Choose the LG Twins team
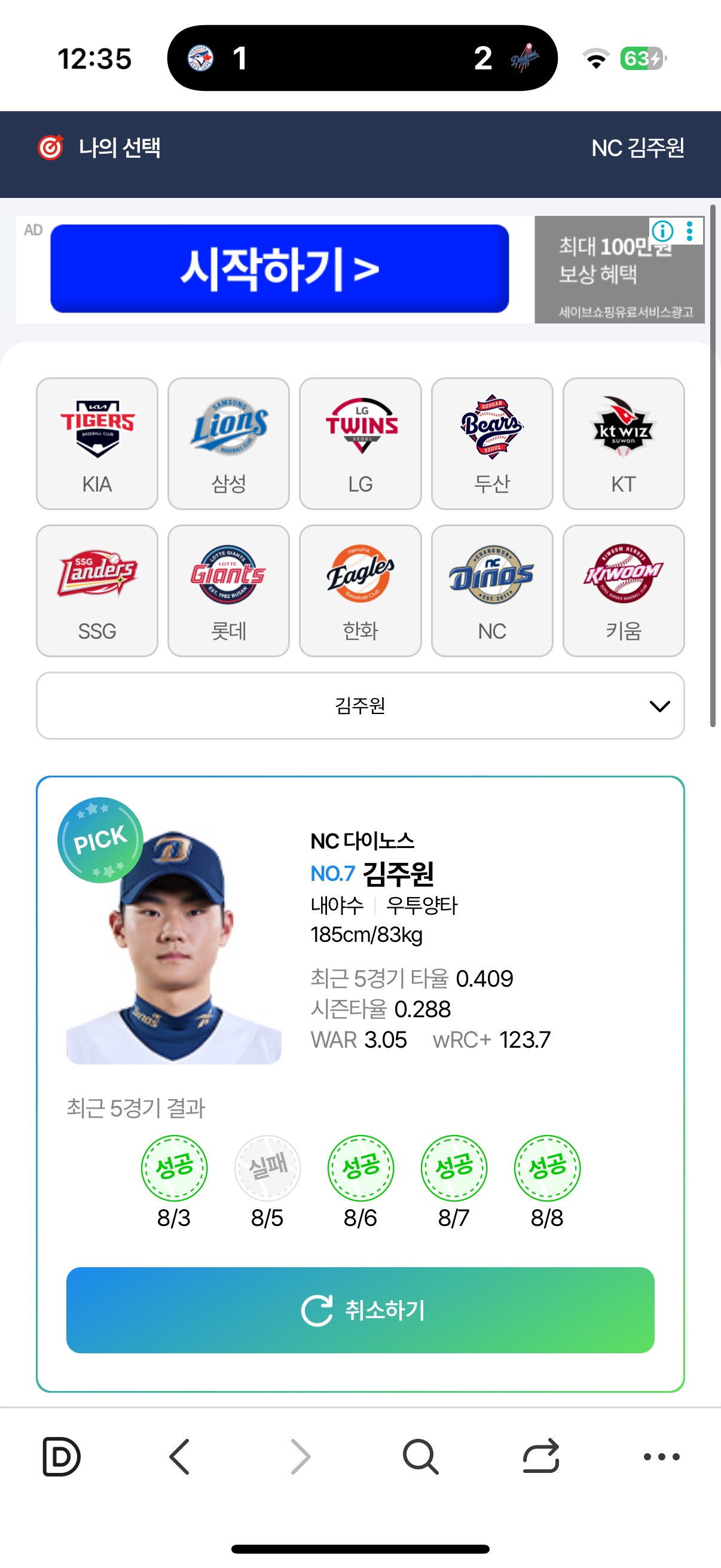The width and height of the screenshot is (721, 1568). (x=360, y=443)
